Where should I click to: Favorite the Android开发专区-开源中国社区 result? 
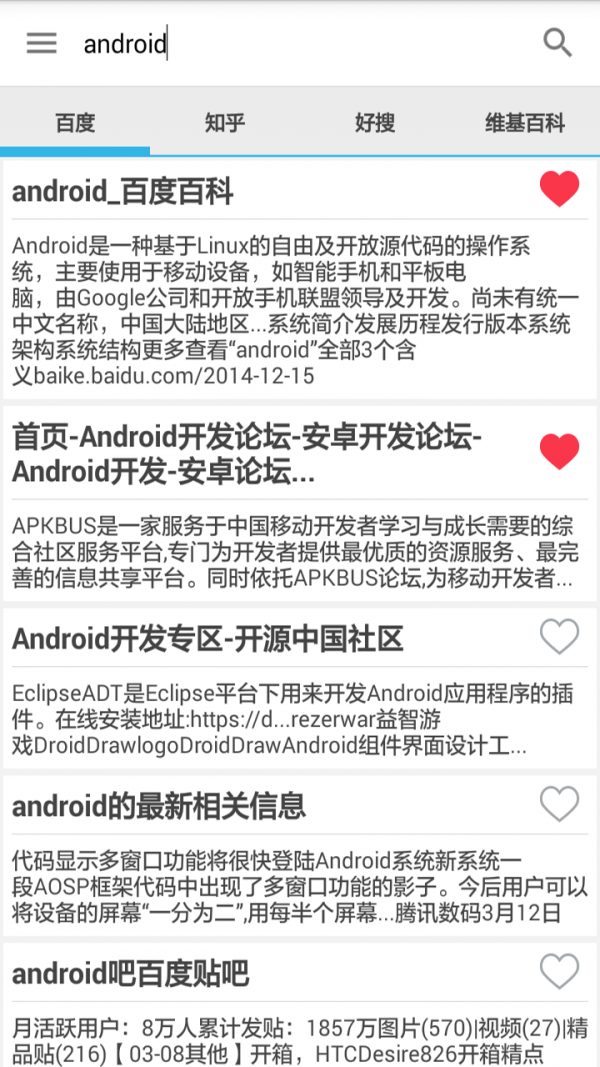pos(559,636)
